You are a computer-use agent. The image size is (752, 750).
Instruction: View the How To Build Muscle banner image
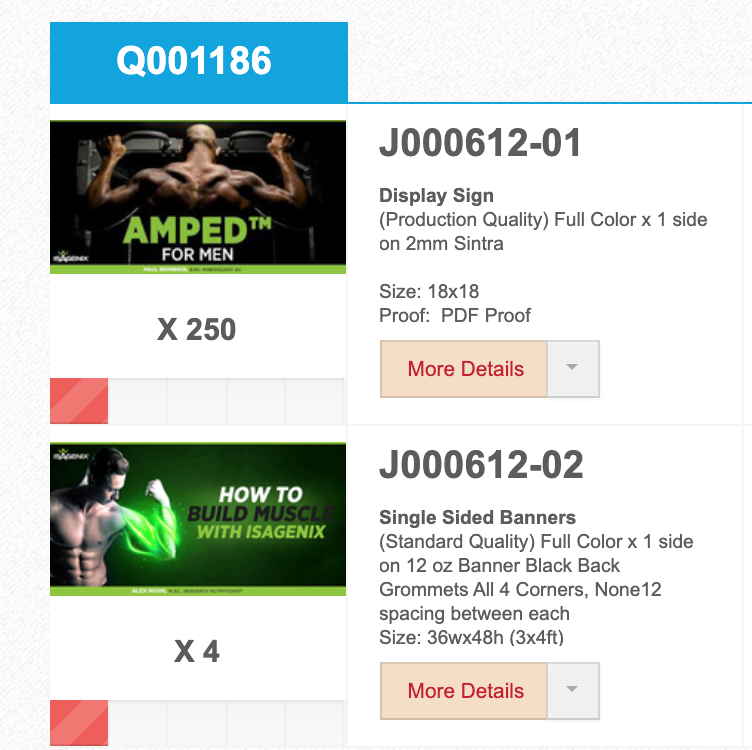click(x=198, y=519)
